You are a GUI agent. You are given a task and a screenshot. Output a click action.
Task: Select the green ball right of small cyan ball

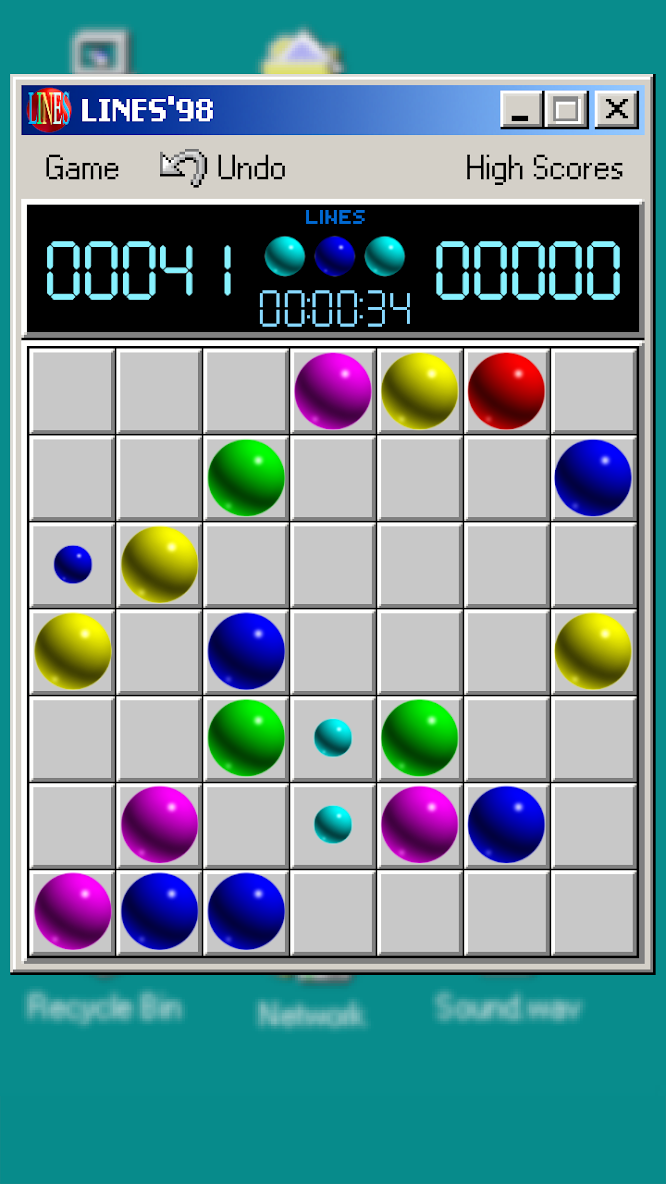pyautogui.click(x=420, y=738)
